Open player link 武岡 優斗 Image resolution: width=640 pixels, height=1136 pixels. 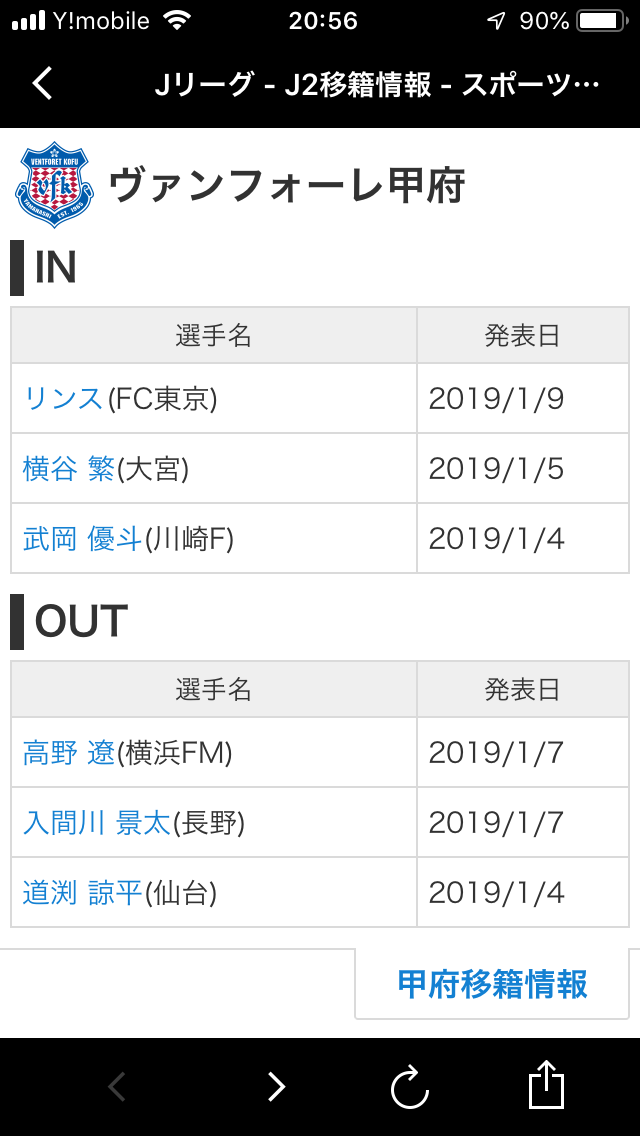pyautogui.click(x=83, y=538)
